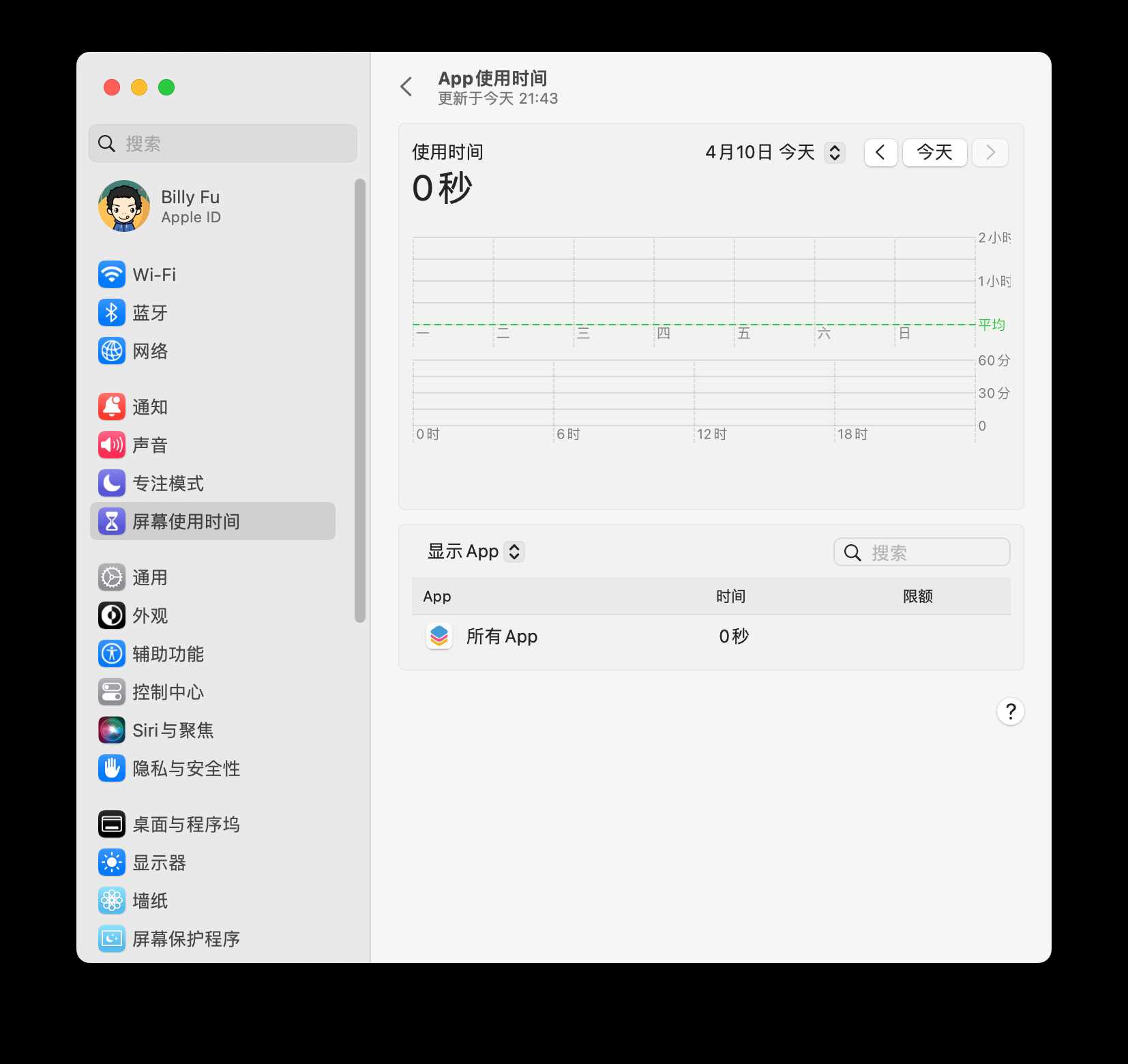The width and height of the screenshot is (1128, 1064).
Task: Open the sidebar 搜索 field
Action: click(x=223, y=143)
